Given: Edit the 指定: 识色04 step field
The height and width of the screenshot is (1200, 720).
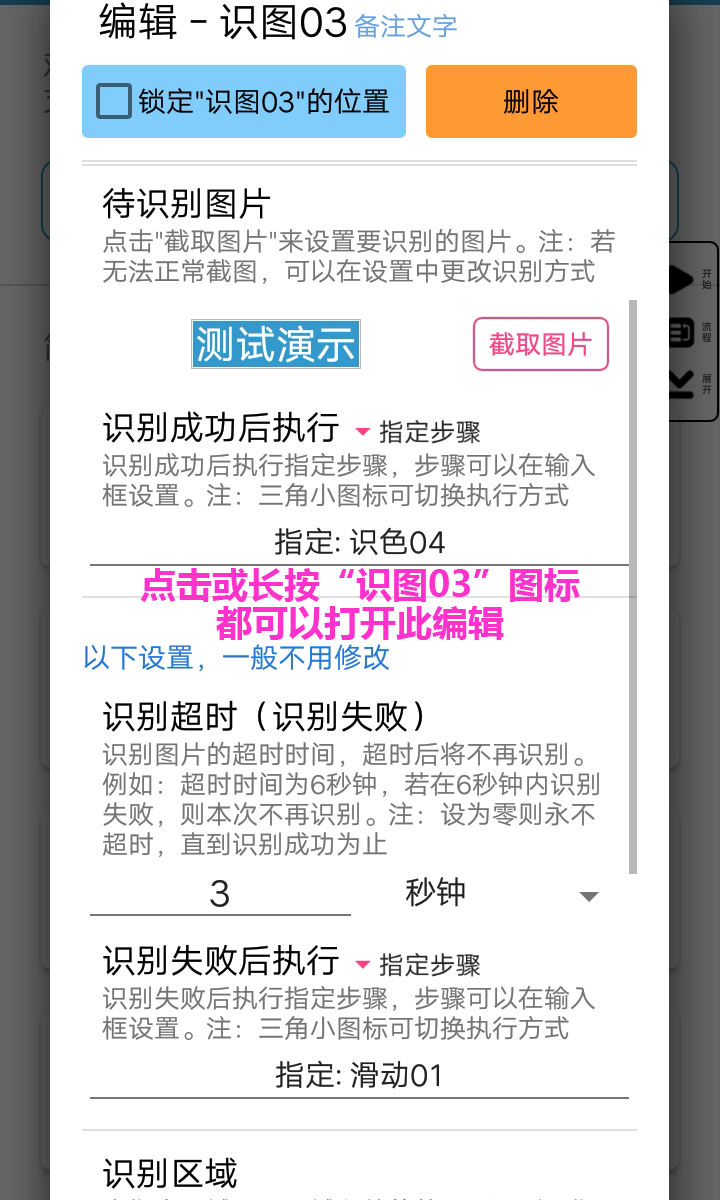Looking at the screenshot, I should [x=359, y=543].
